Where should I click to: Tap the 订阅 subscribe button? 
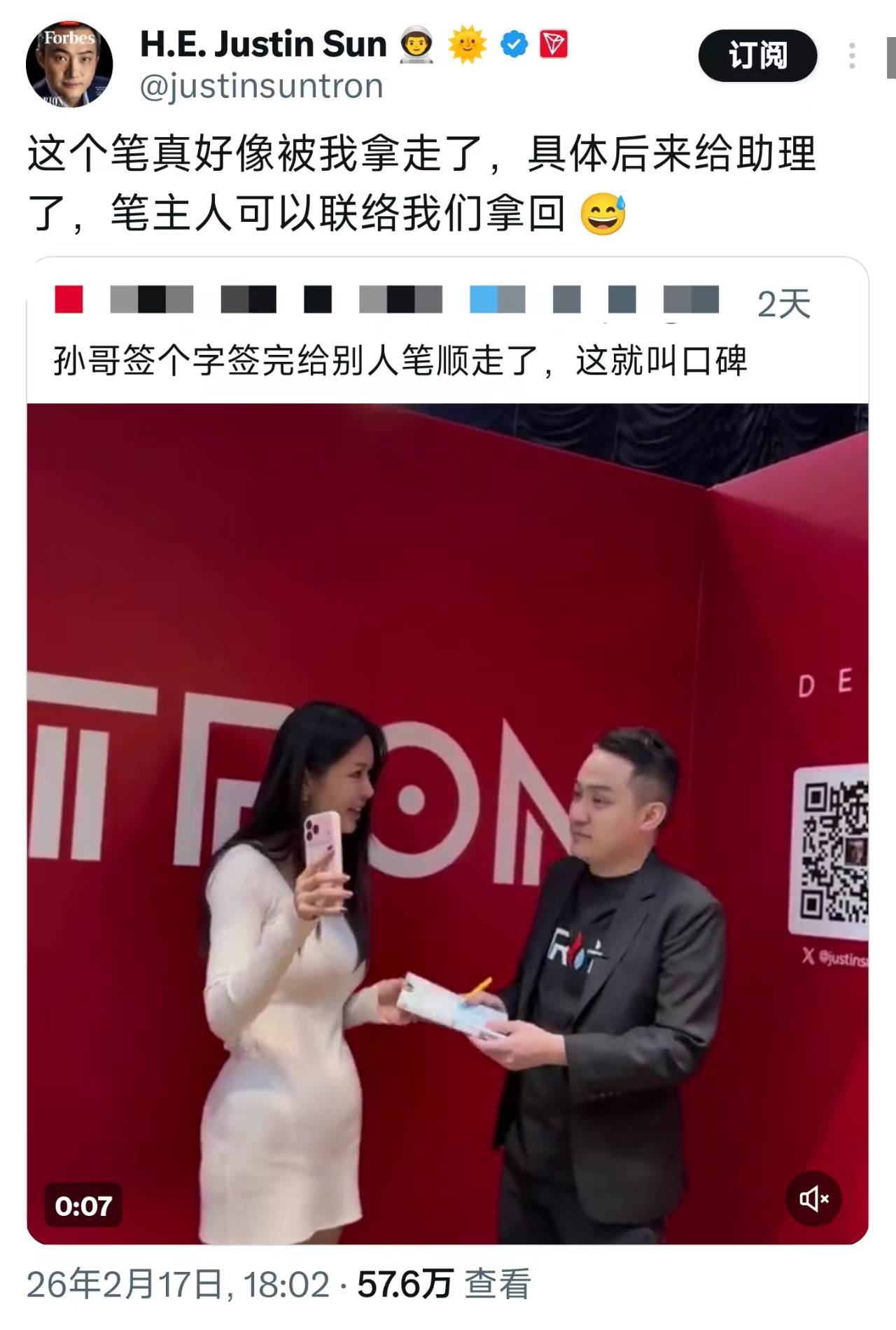757,55
